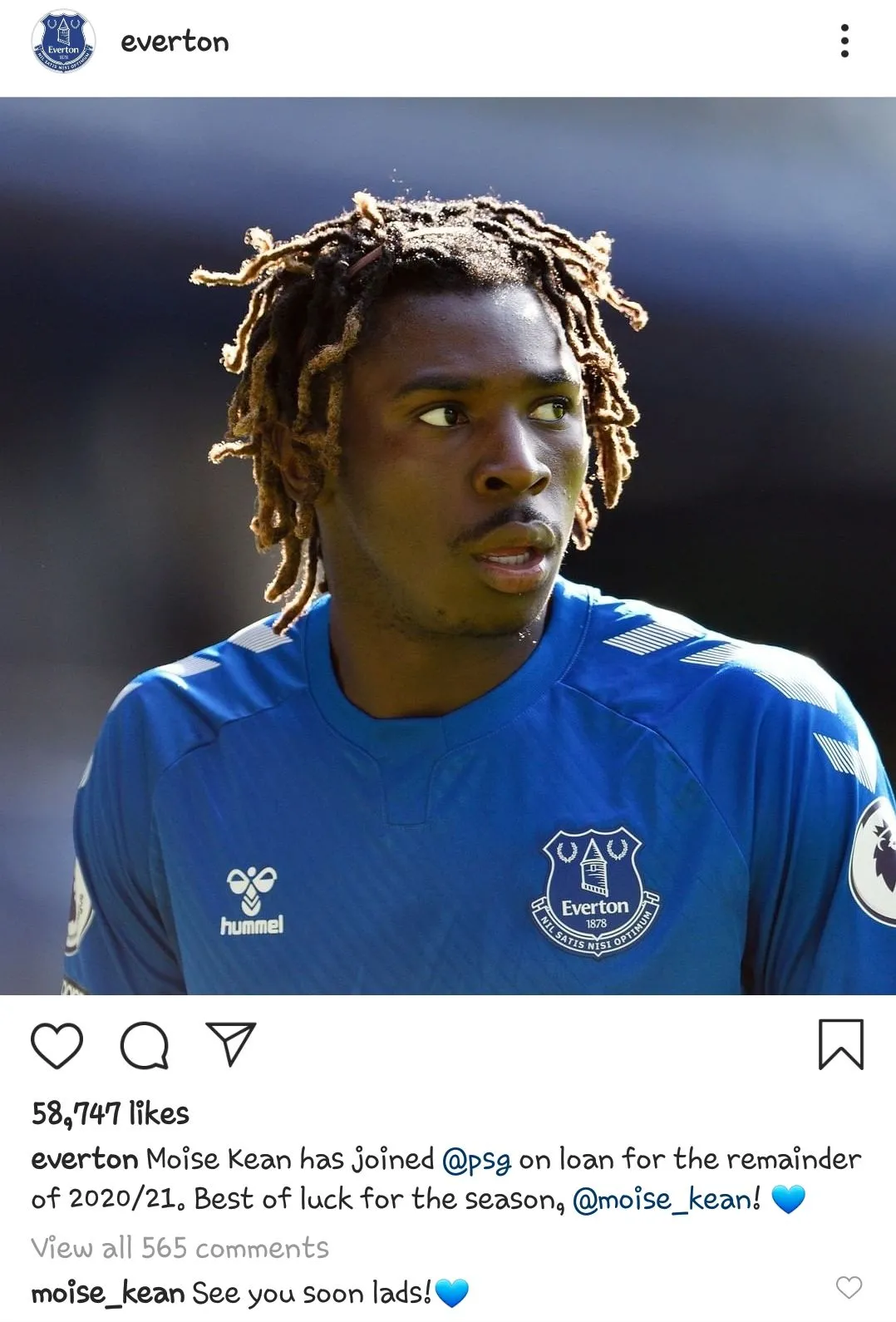
Task: Bookmark this Everton post
Action: 840,1044
